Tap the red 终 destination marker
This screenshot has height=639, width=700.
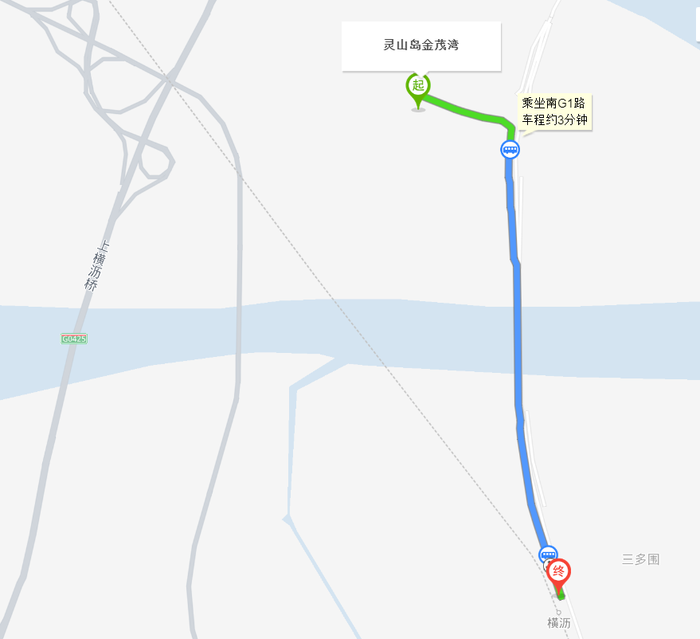(x=560, y=573)
